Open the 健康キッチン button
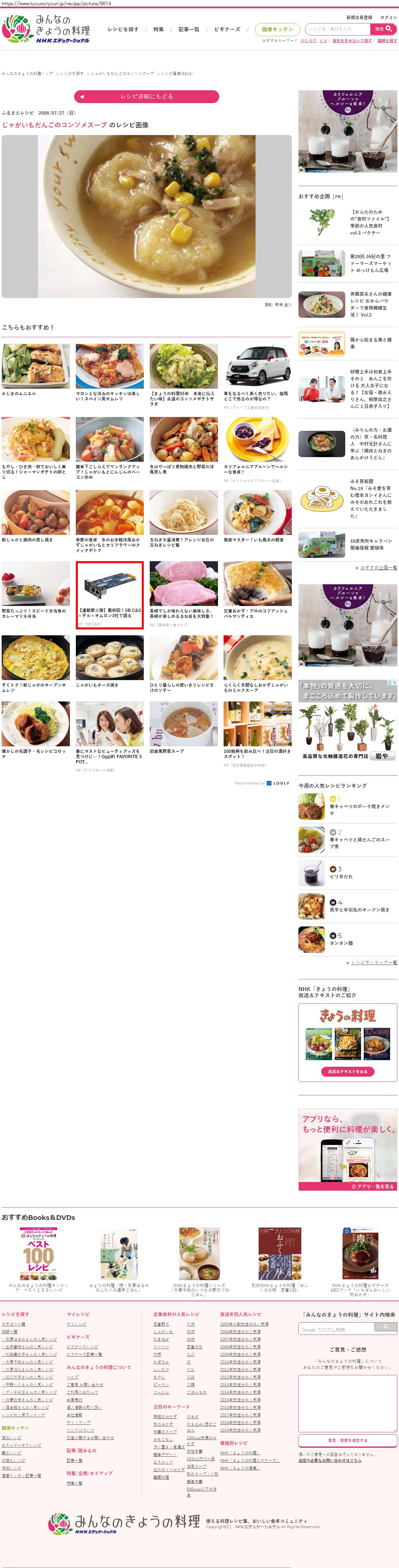399x1568 pixels. (x=277, y=29)
